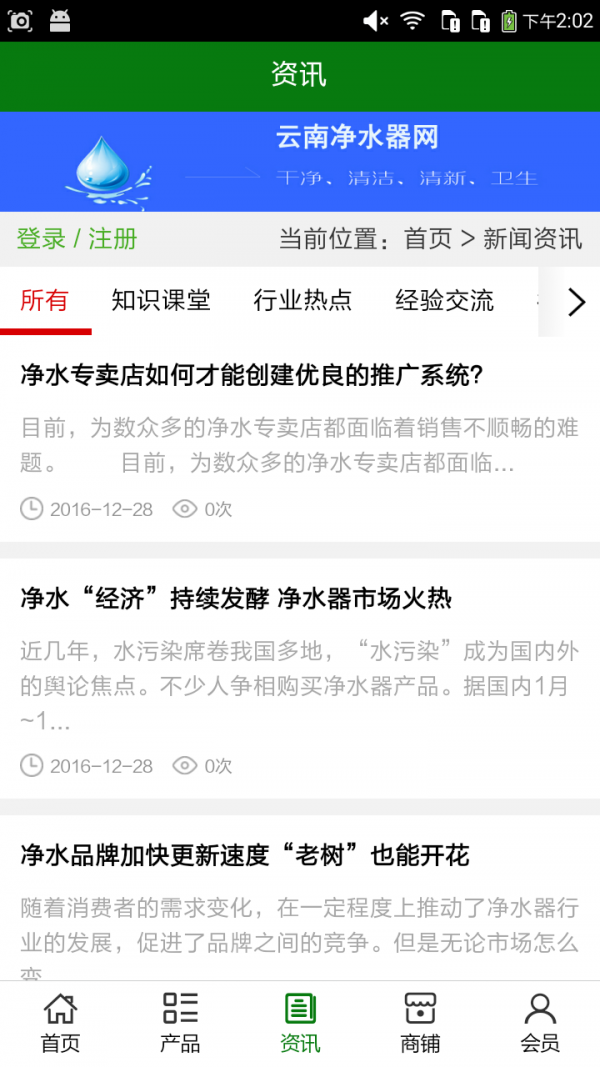Show the 经验交流 tab
Screen dimensions: 600x1067
tap(445, 300)
